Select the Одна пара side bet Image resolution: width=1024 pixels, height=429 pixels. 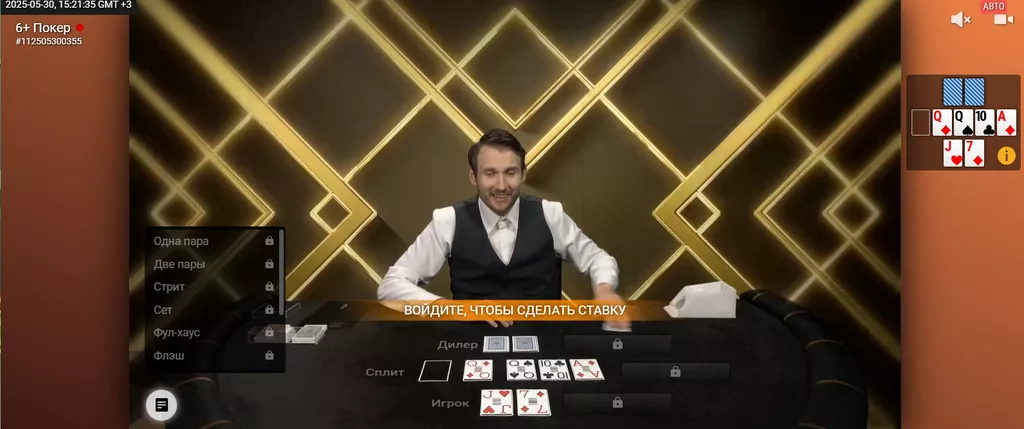tap(212, 241)
